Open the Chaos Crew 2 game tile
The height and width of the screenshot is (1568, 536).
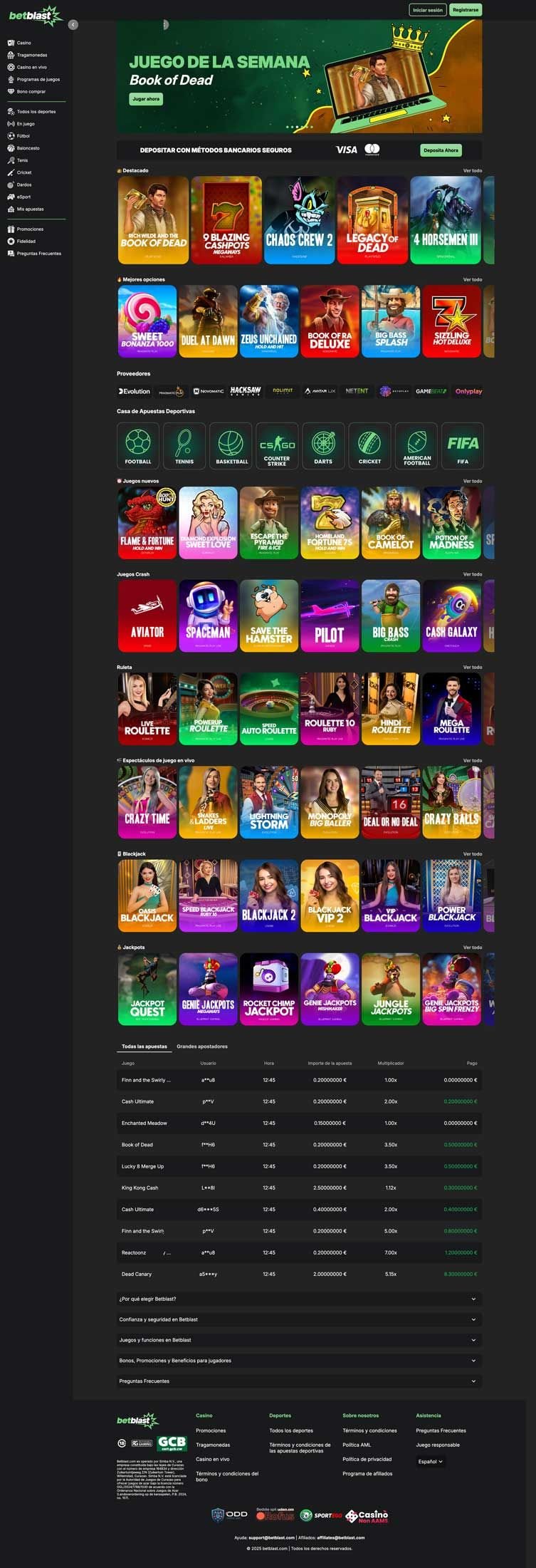299,220
